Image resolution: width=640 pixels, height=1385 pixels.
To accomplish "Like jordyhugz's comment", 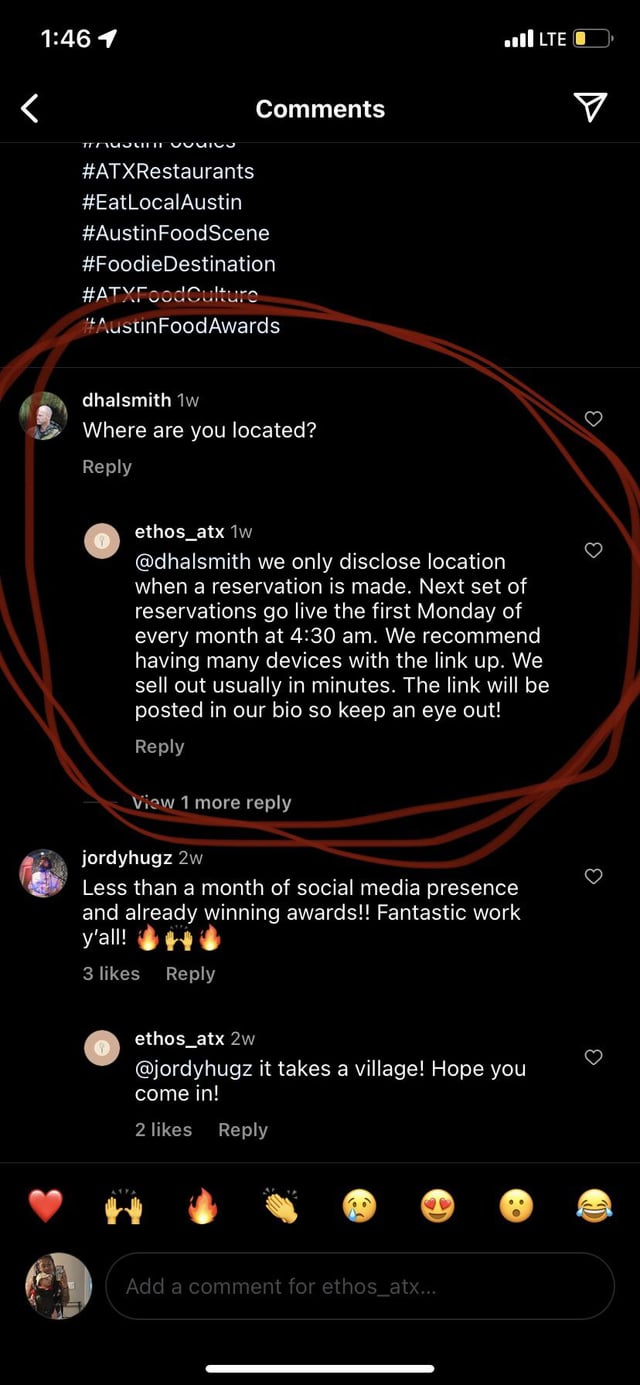I will click(593, 876).
